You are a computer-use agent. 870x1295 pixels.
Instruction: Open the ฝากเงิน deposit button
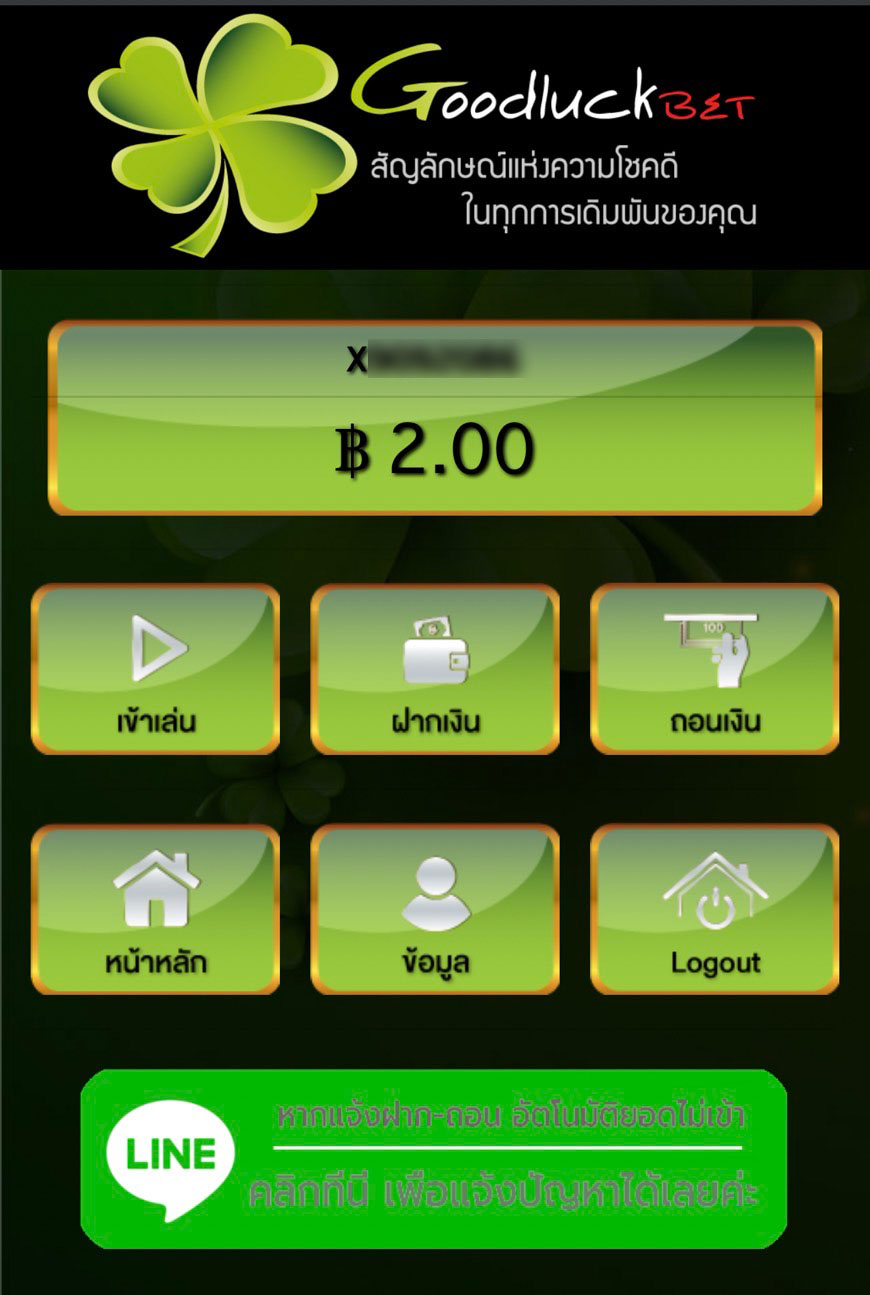(x=435, y=669)
